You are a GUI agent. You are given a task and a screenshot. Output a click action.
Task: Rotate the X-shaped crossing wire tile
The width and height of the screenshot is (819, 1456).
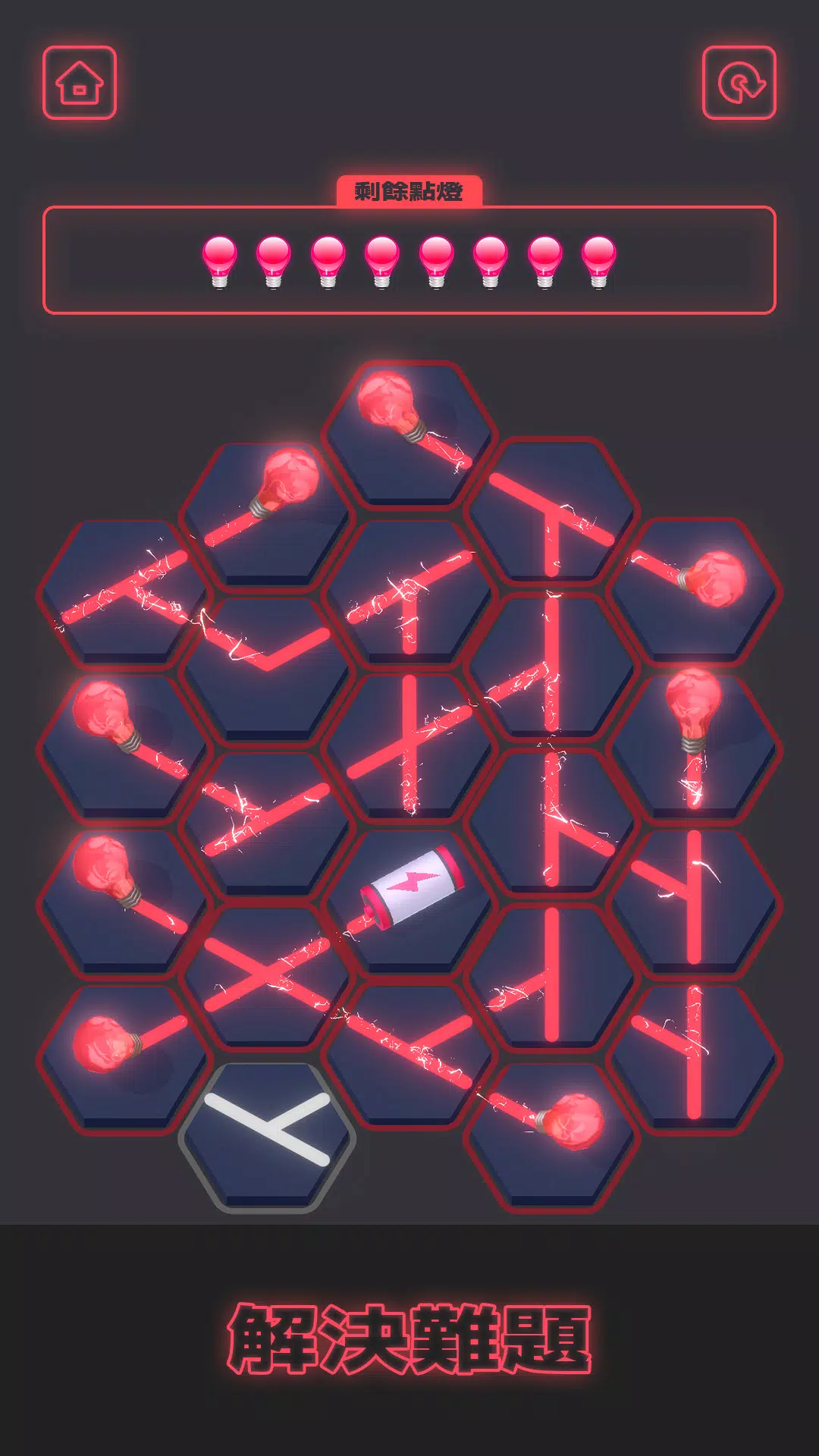(267, 977)
